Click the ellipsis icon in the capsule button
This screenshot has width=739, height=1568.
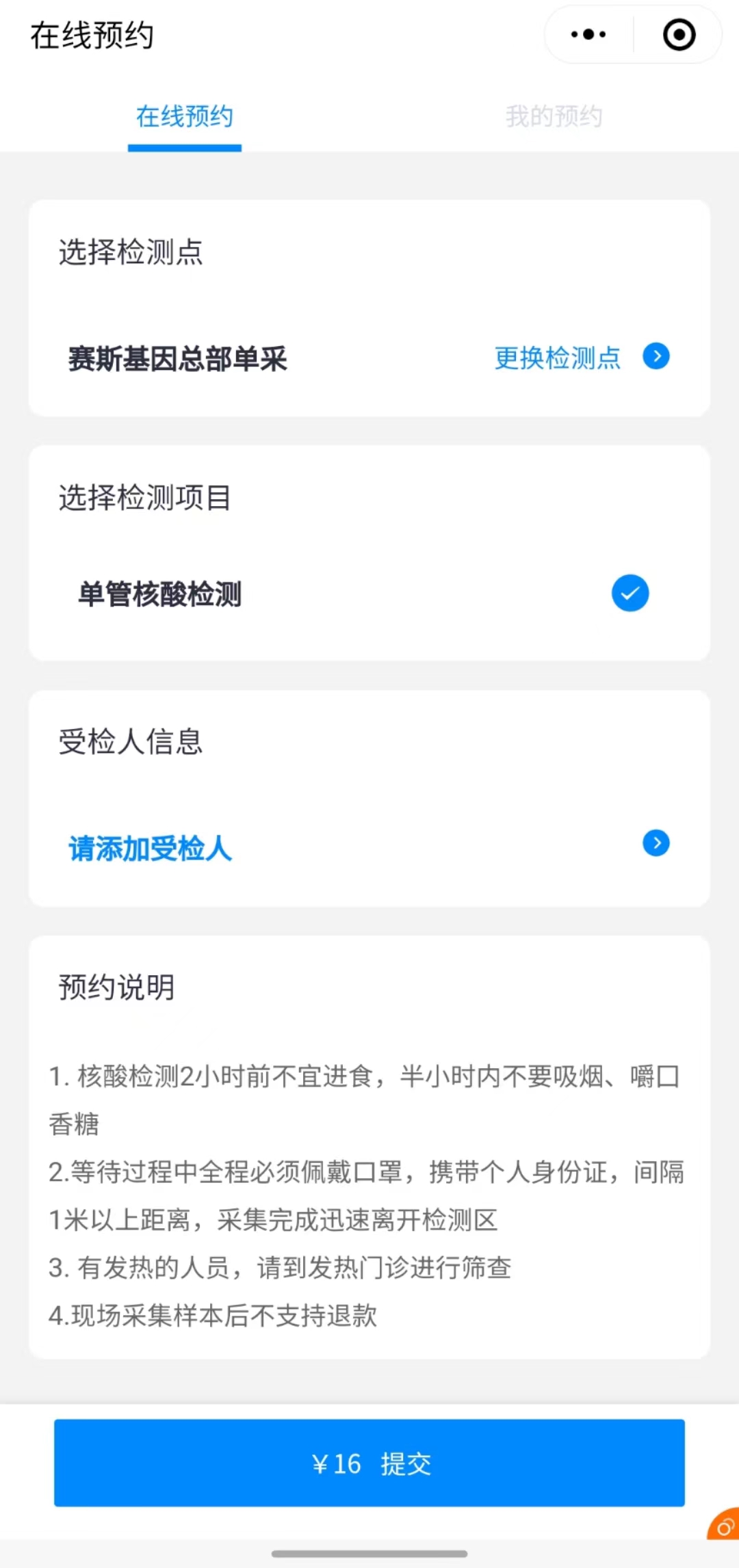[x=586, y=34]
